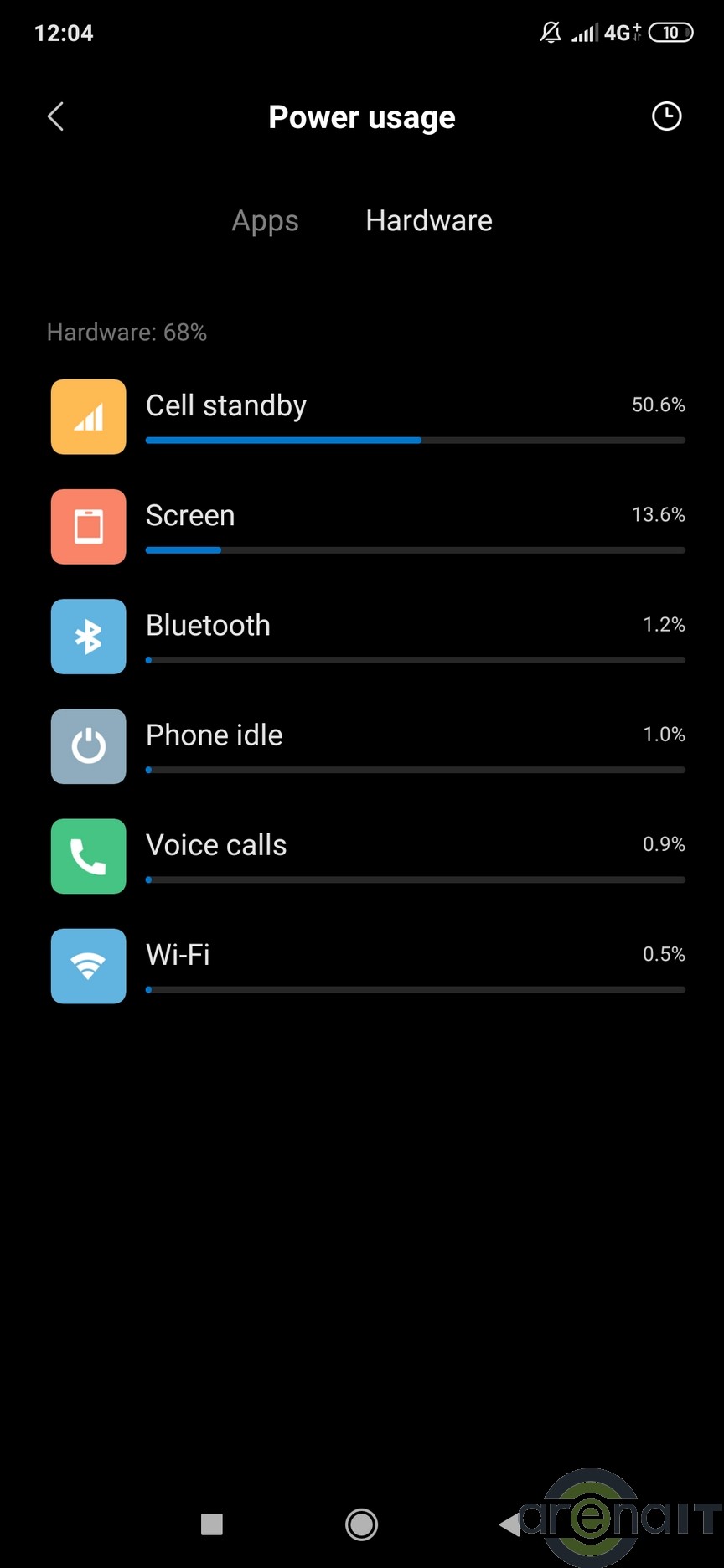The height and width of the screenshot is (1568, 724).
Task: Go back from Power usage
Action: 56,116
